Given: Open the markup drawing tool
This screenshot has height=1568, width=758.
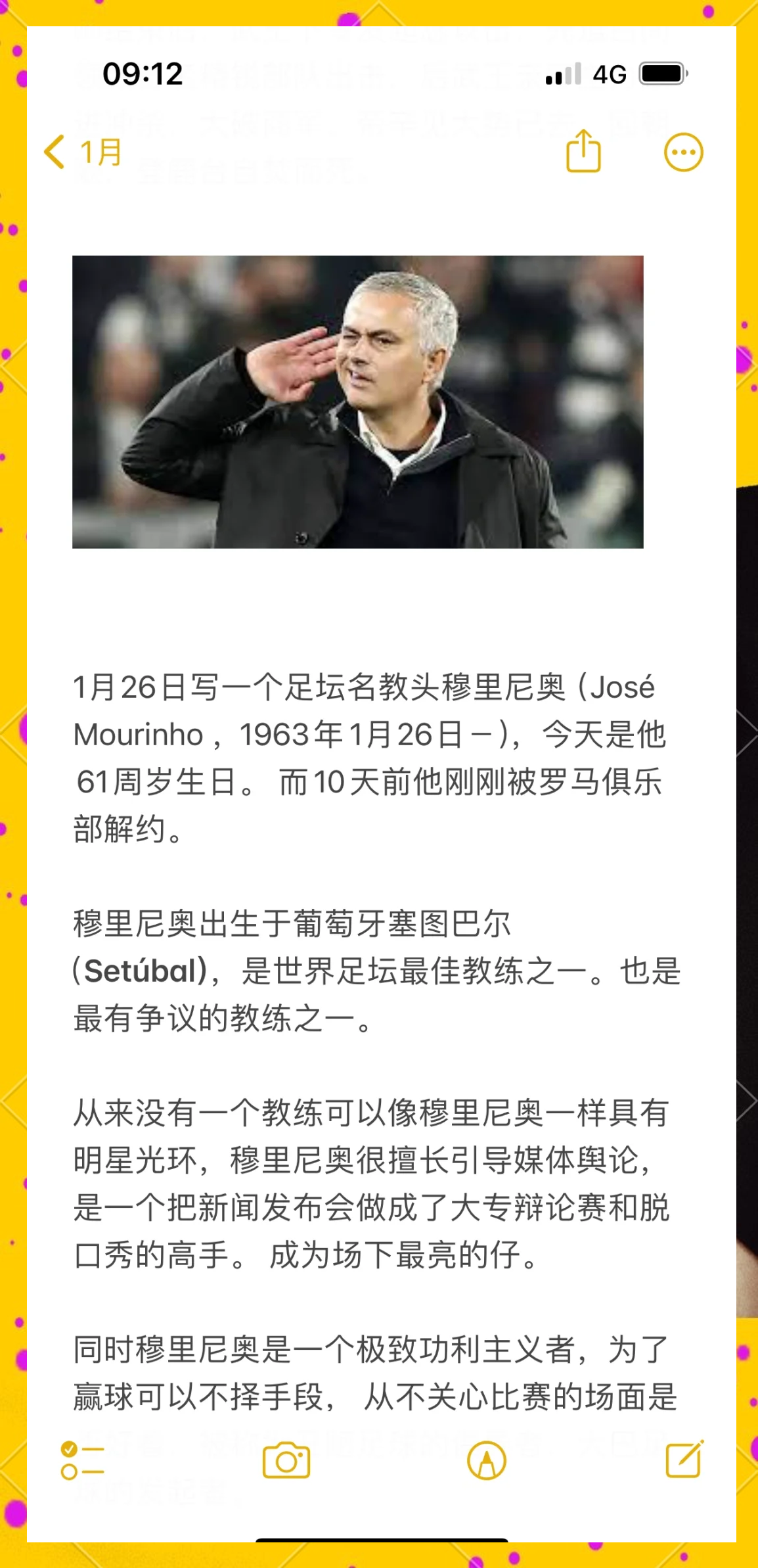Looking at the screenshot, I should tap(486, 1460).
